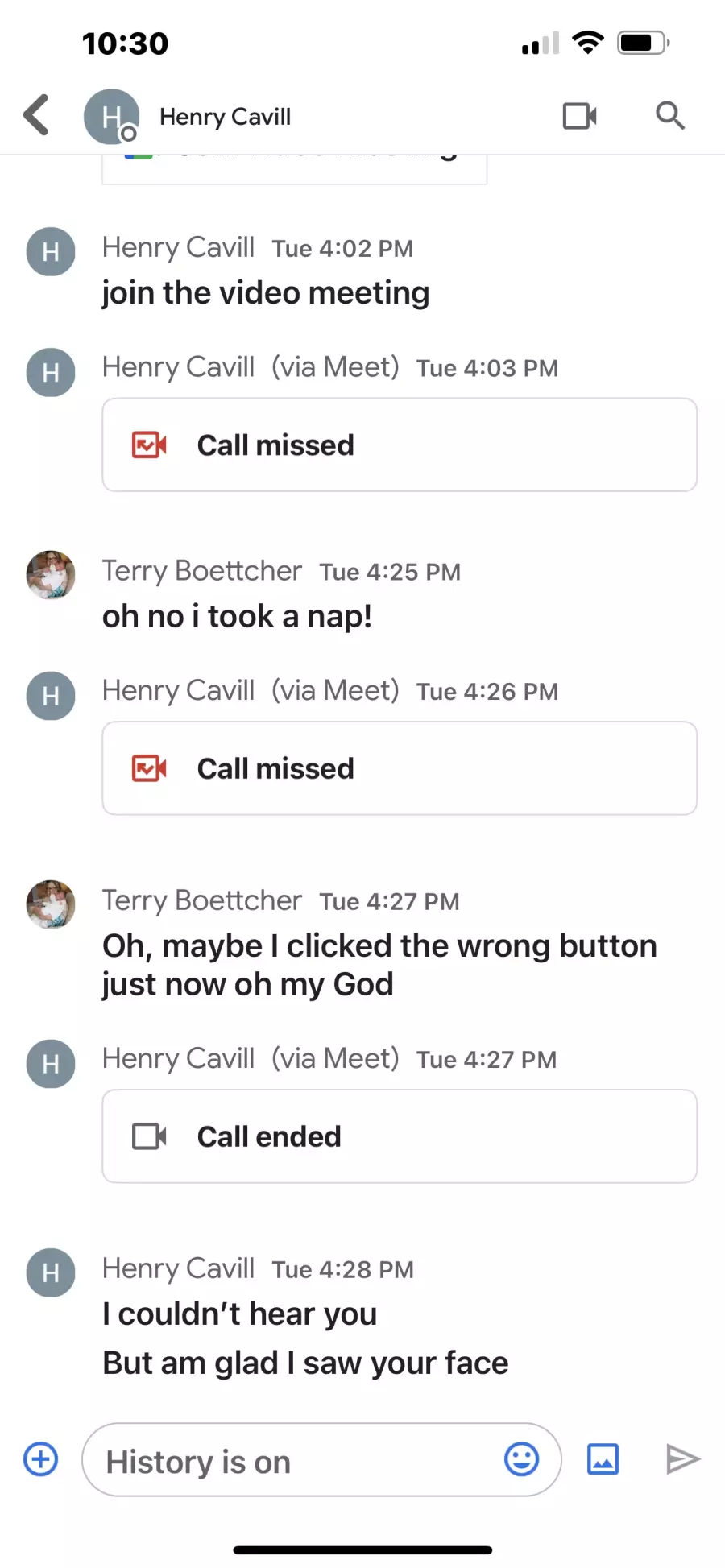Open the Call missed card from 4:26 PM
The image size is (725, 1568).
click(400, 768)
